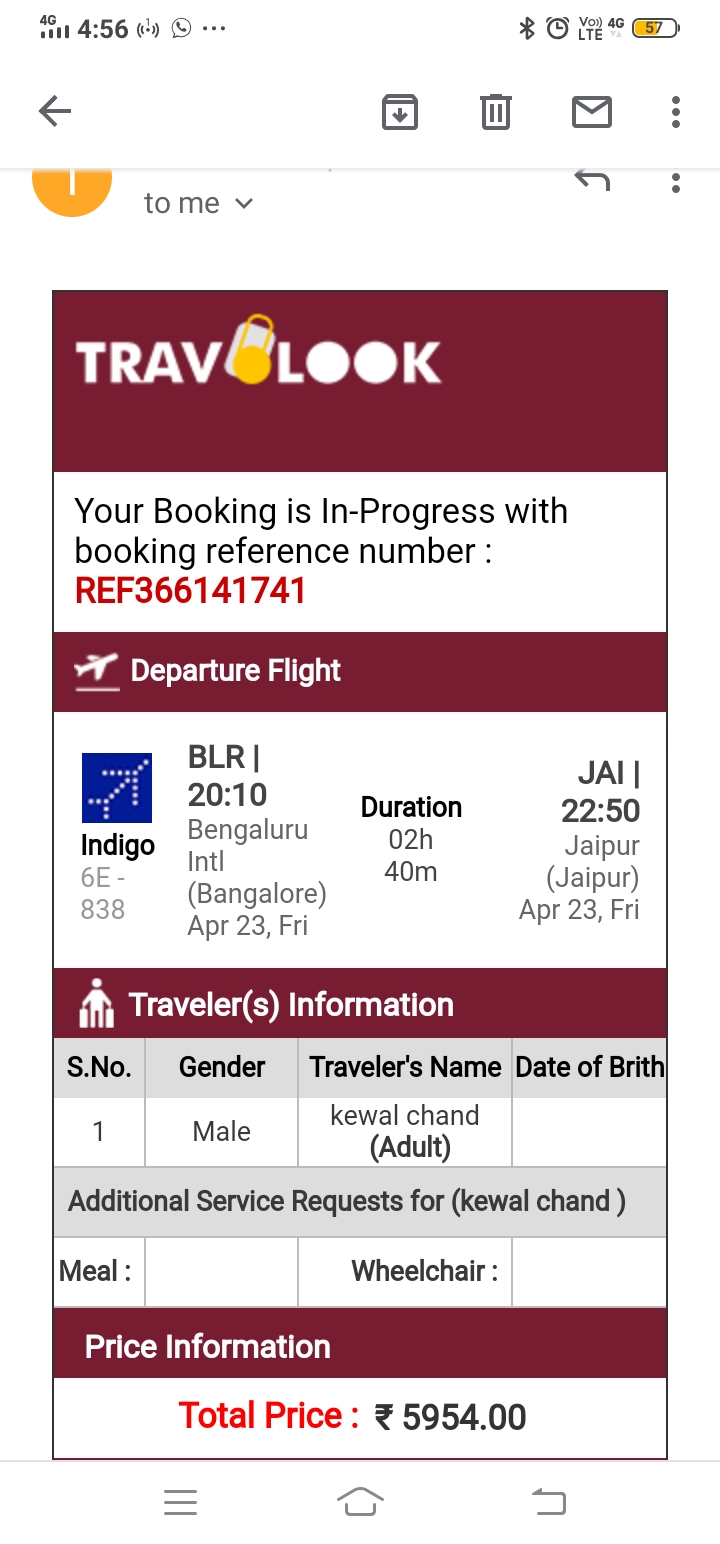Expand the "to me" recipient details
The width and height of the screenshot is (720, 1544).
coord(198,204)
